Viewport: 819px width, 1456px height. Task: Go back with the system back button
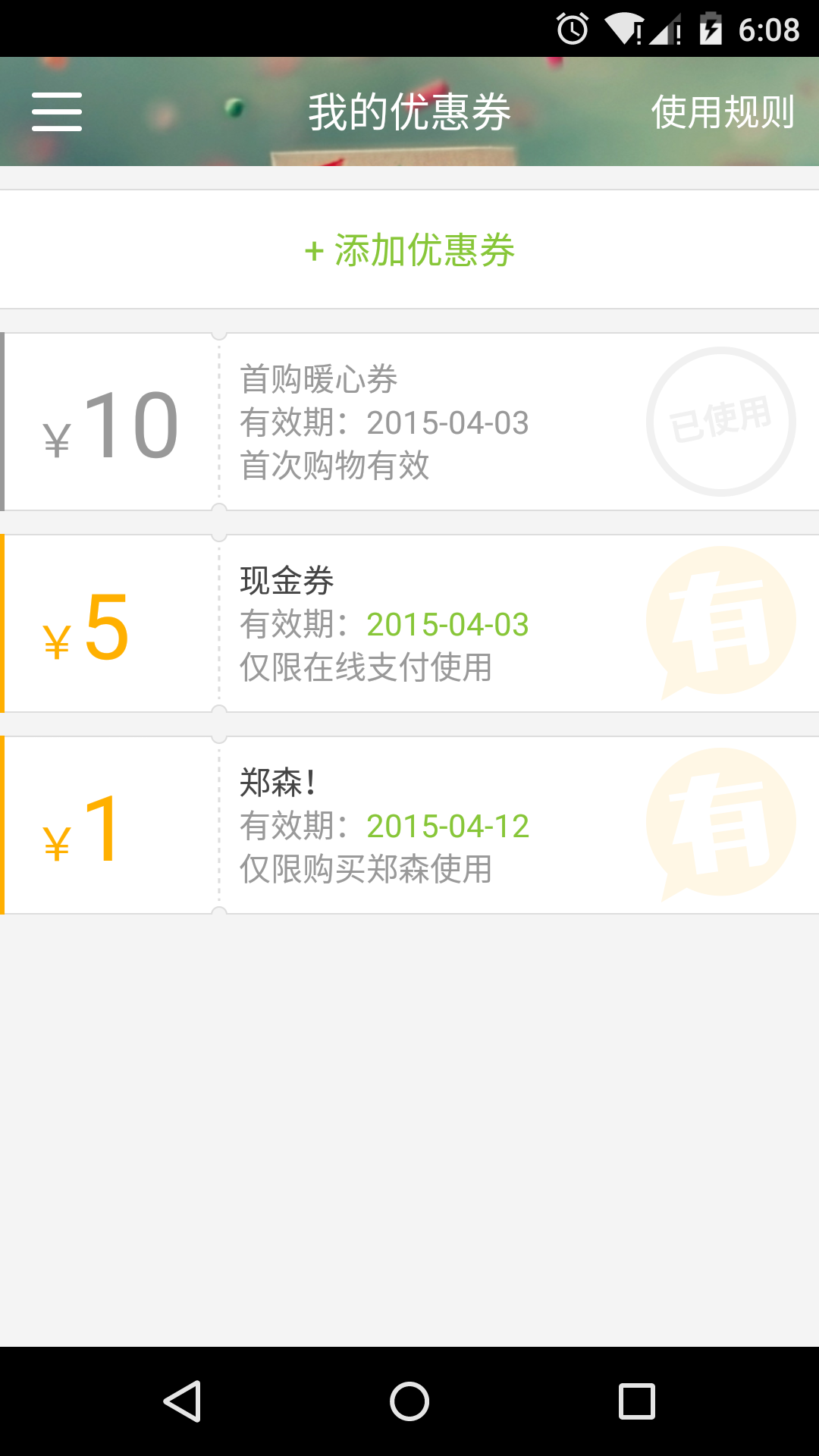point(182,1401)
